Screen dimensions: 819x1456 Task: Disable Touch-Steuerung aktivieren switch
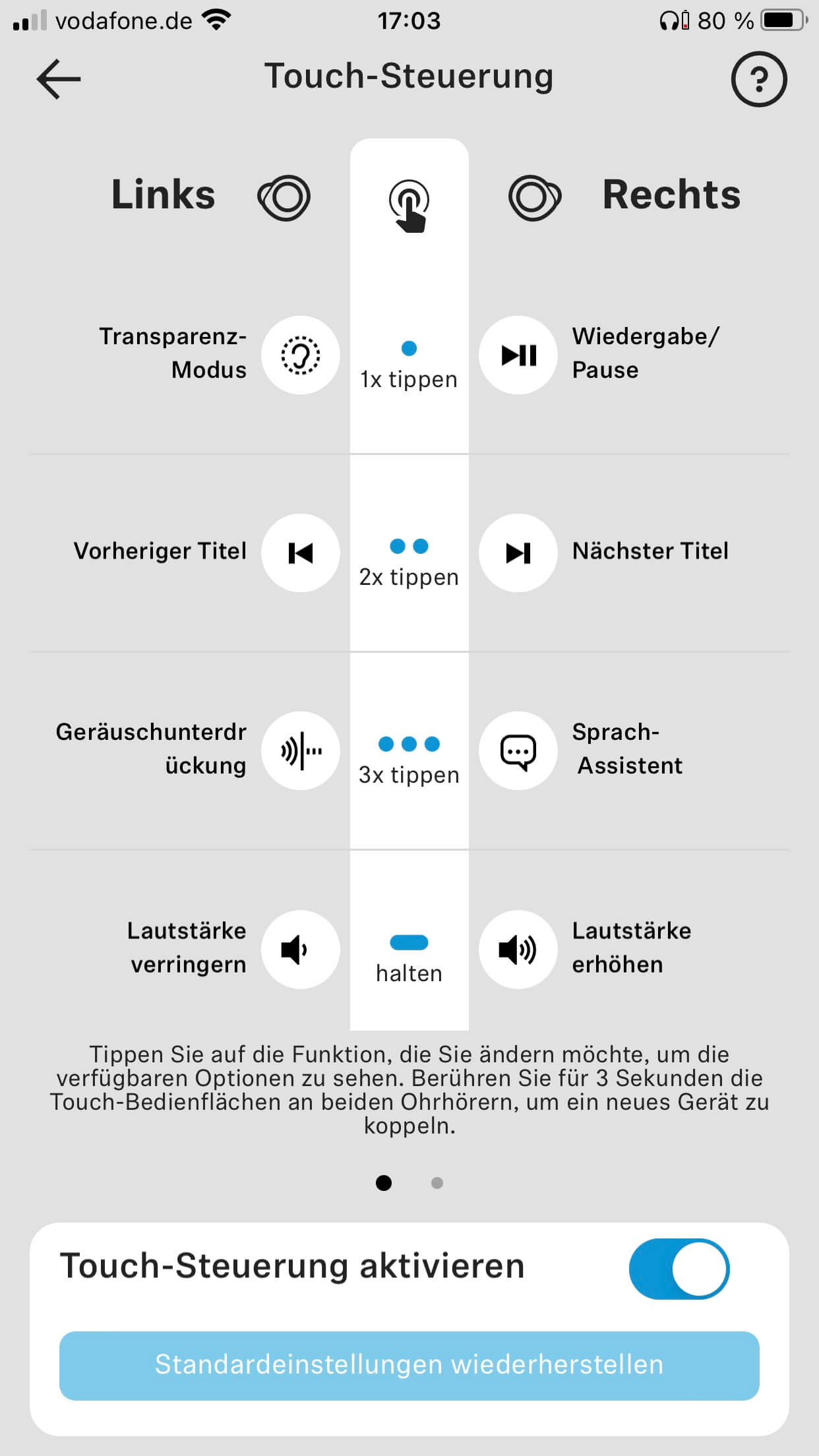[679, 1269]
